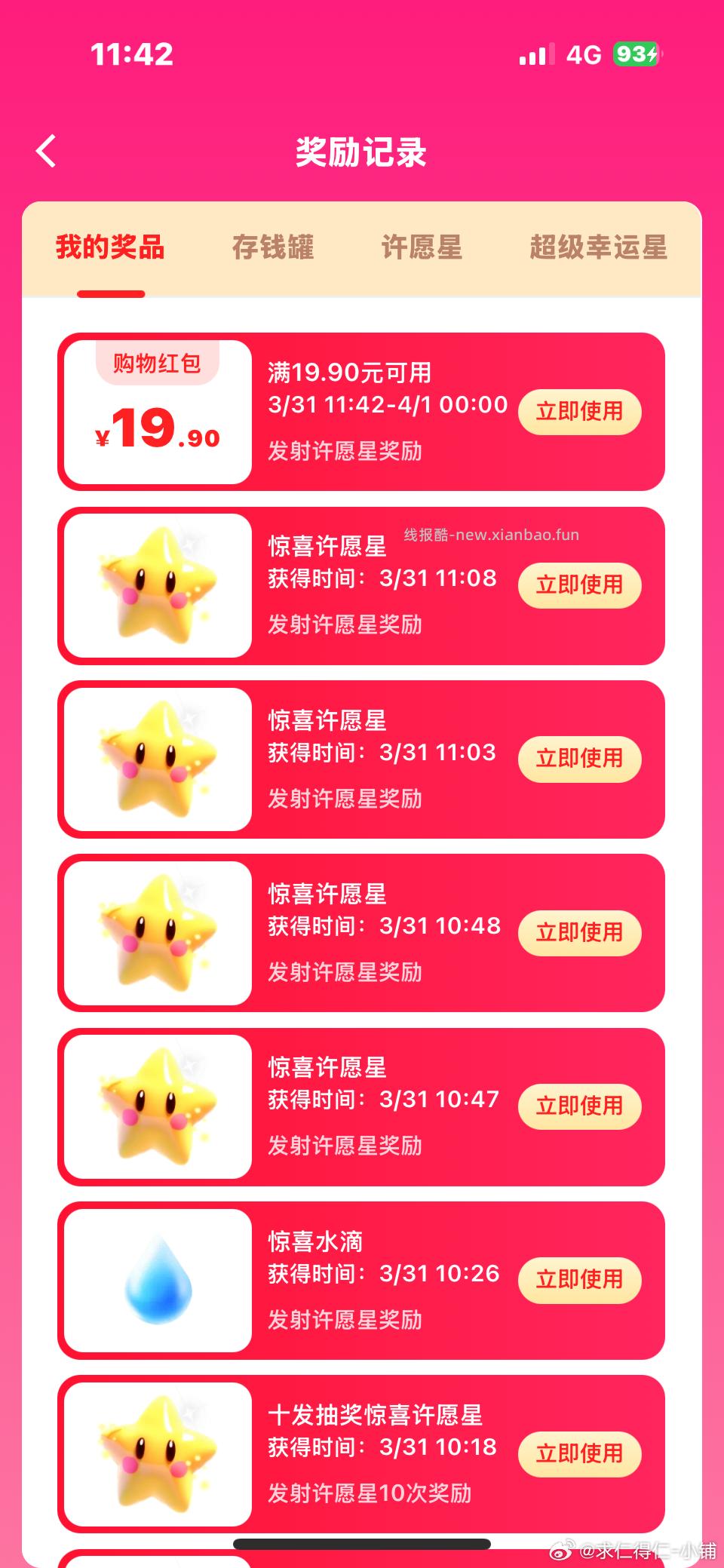724x1568 pixels.
Task: Tap 立即使用 for the 11:08 惊喜许愿星
Action: pyautogui.click(x=579, y=585)
